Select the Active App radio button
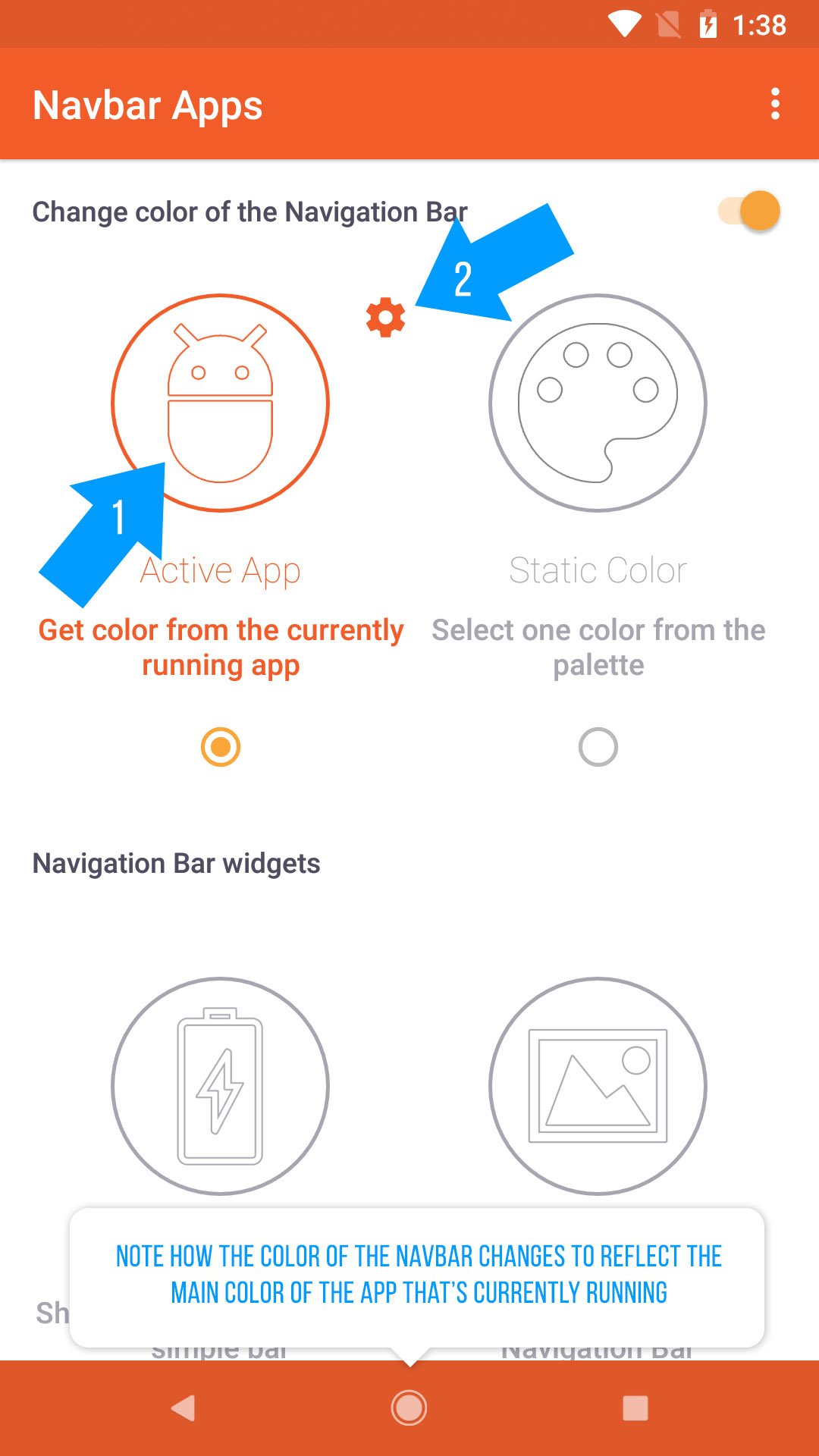 pos(221,747)
